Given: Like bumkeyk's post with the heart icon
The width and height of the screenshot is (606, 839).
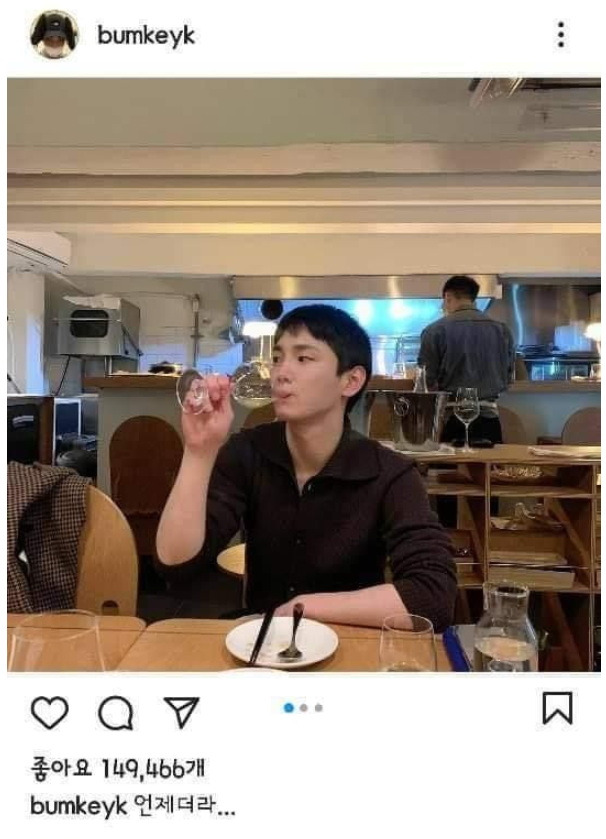Looking at the screenshot, I should tap(50, 712).
